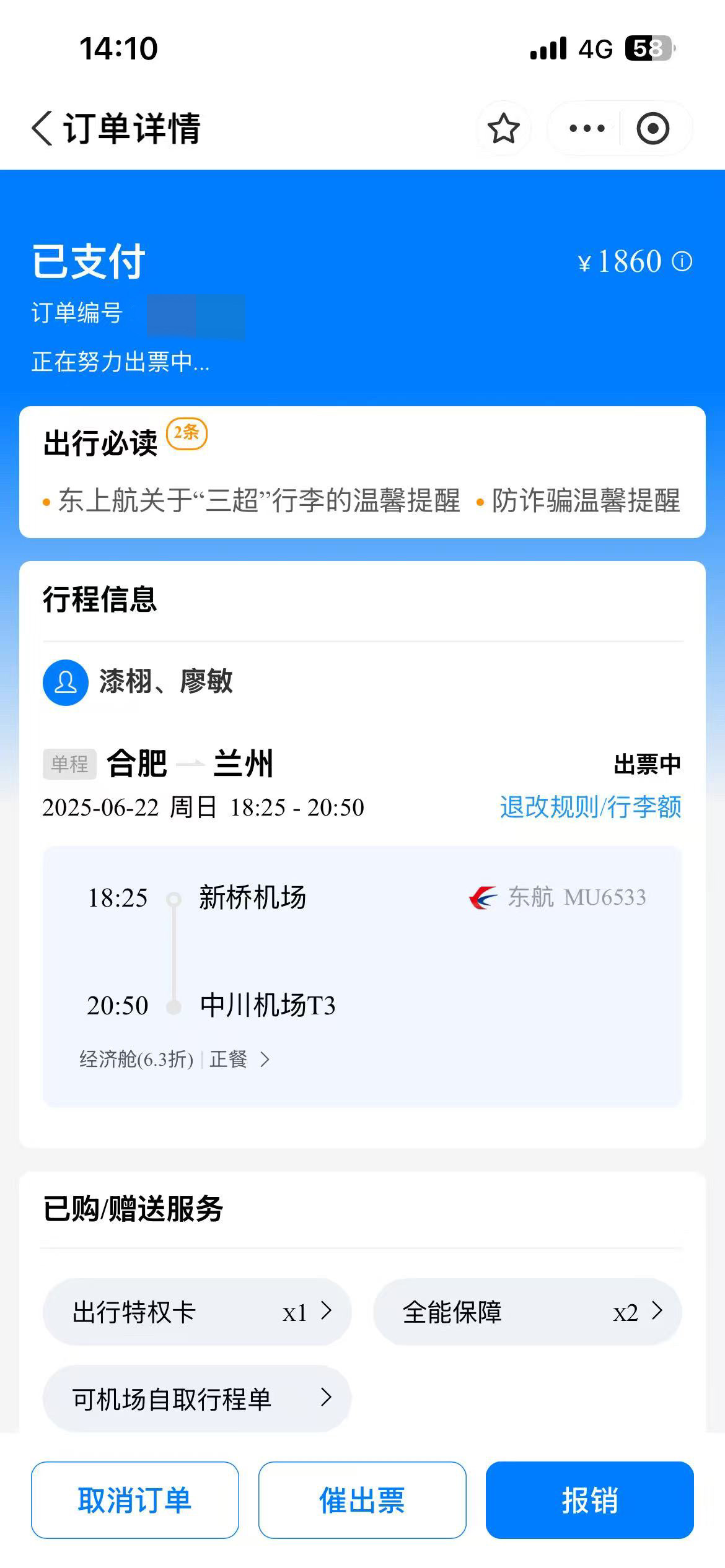Favorite this mini program with the star icon
725x1568 pixels.
click(503, 129)
